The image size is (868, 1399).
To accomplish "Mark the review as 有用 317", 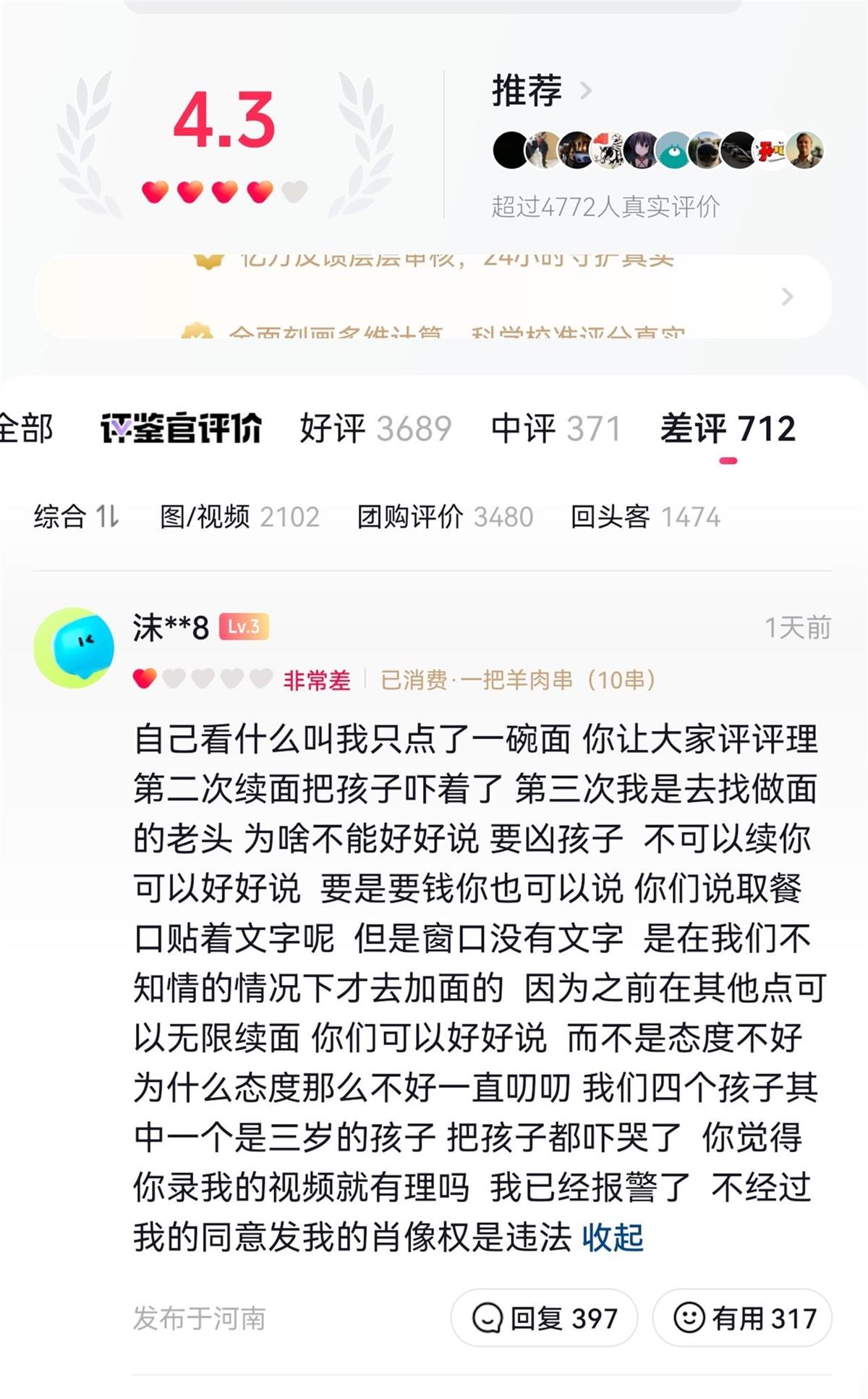I will coord(743,1318).
